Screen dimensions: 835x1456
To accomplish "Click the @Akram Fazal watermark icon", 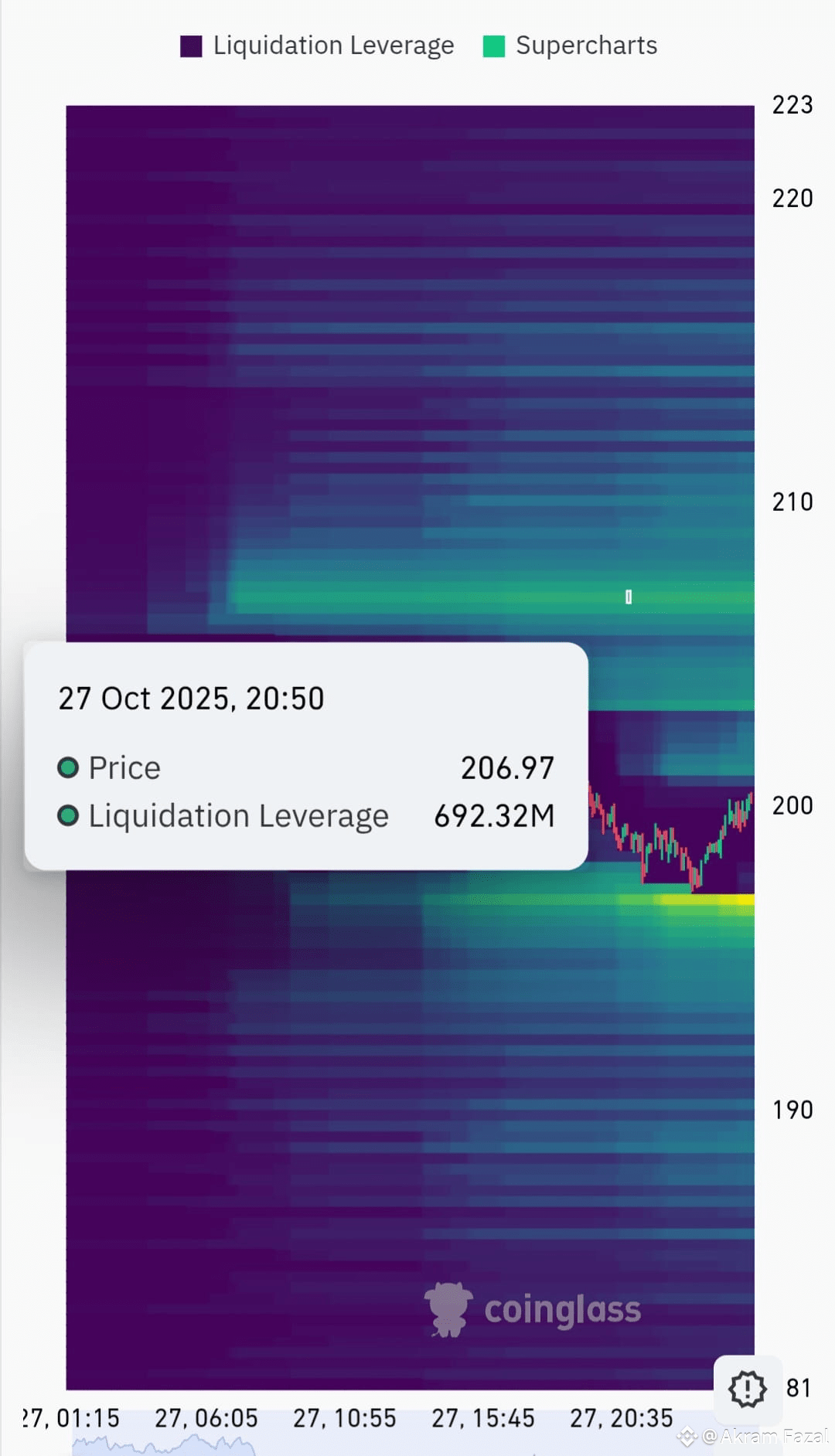I will [687, 1436].
